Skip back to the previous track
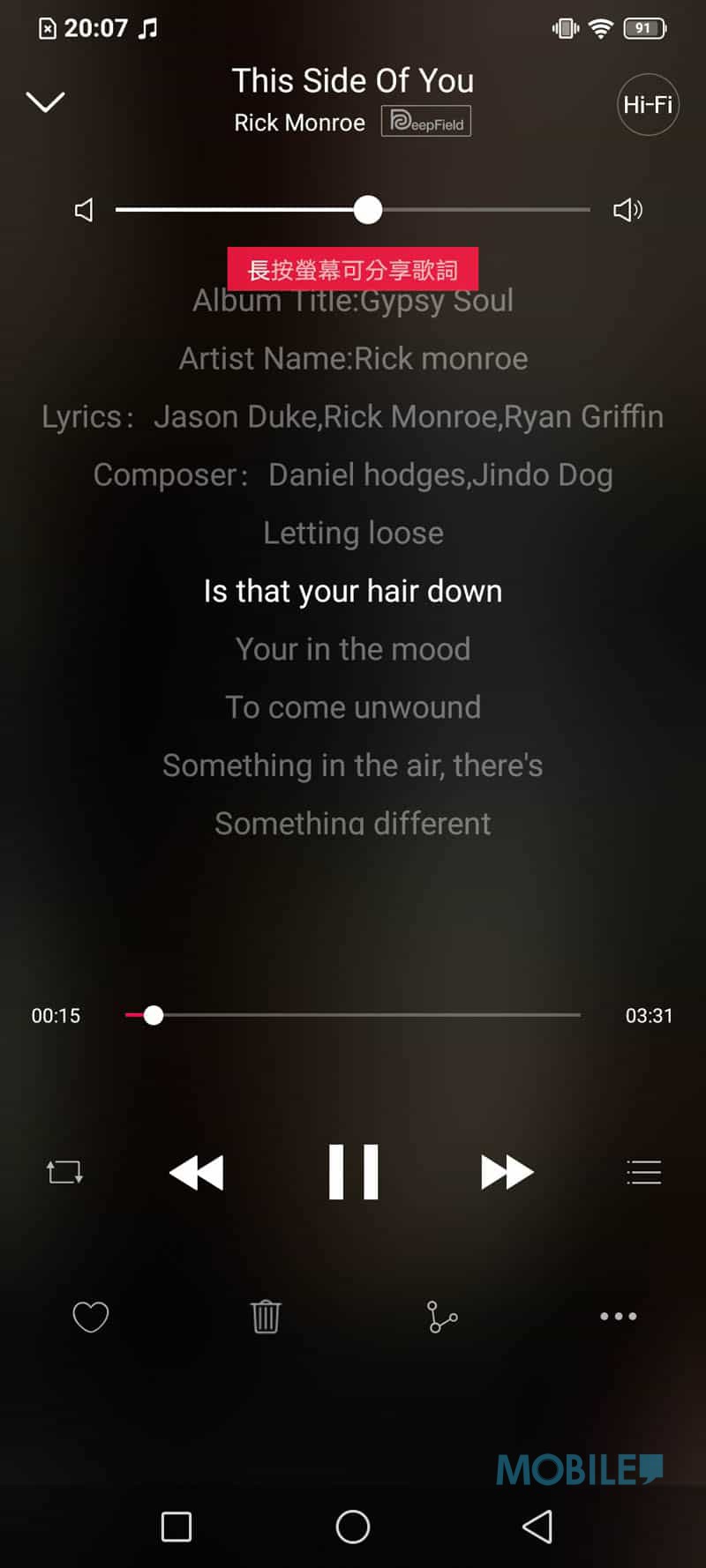The height and width of the screenshot is (1568, 706). pos(197,1173)
